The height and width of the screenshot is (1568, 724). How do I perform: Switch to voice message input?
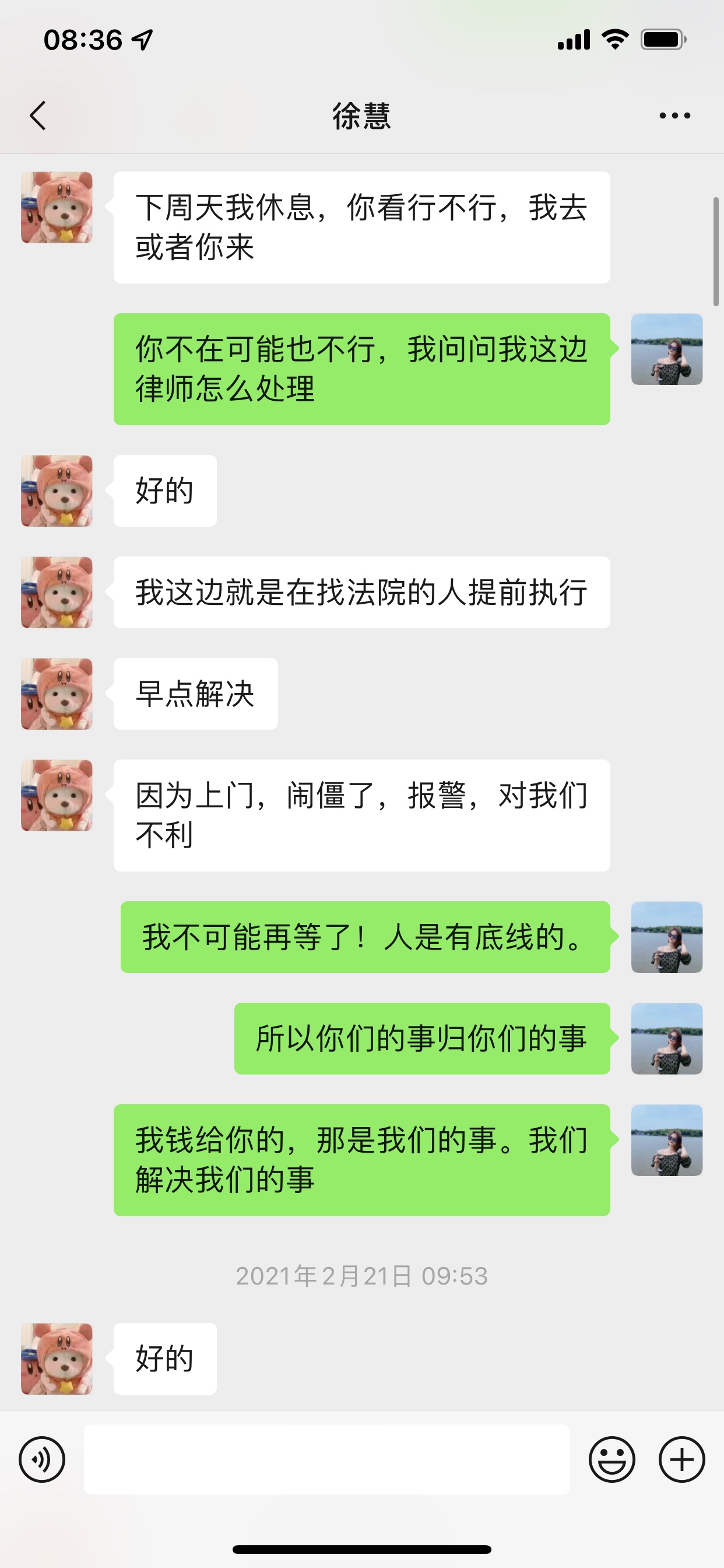(x=42, y=1459)
